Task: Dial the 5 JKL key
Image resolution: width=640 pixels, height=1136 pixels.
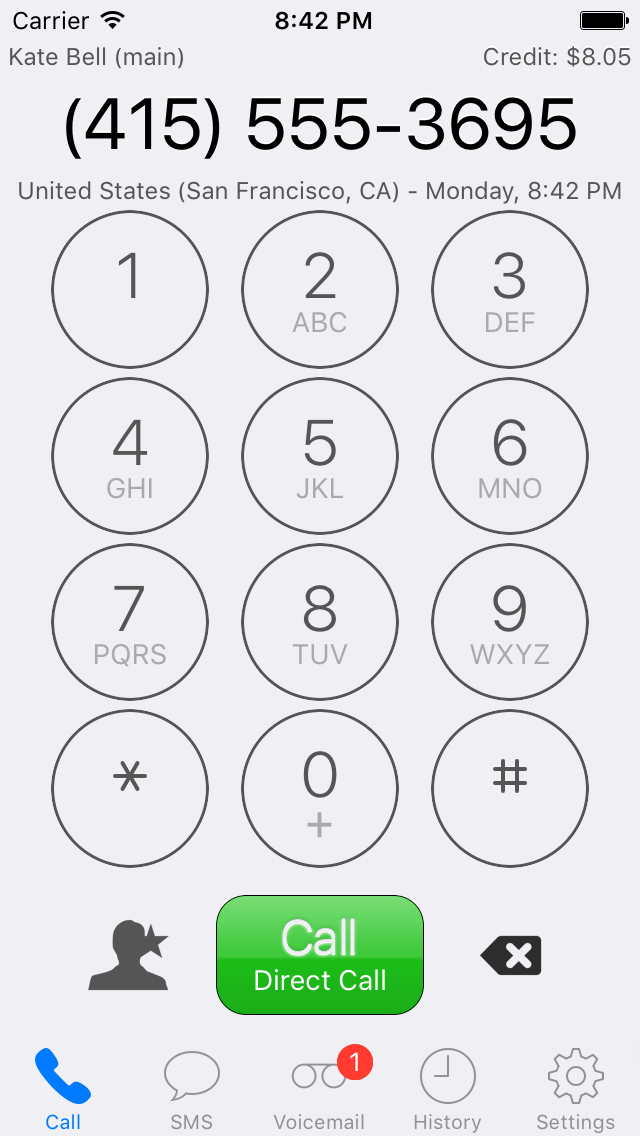Action: coord(320,456)
